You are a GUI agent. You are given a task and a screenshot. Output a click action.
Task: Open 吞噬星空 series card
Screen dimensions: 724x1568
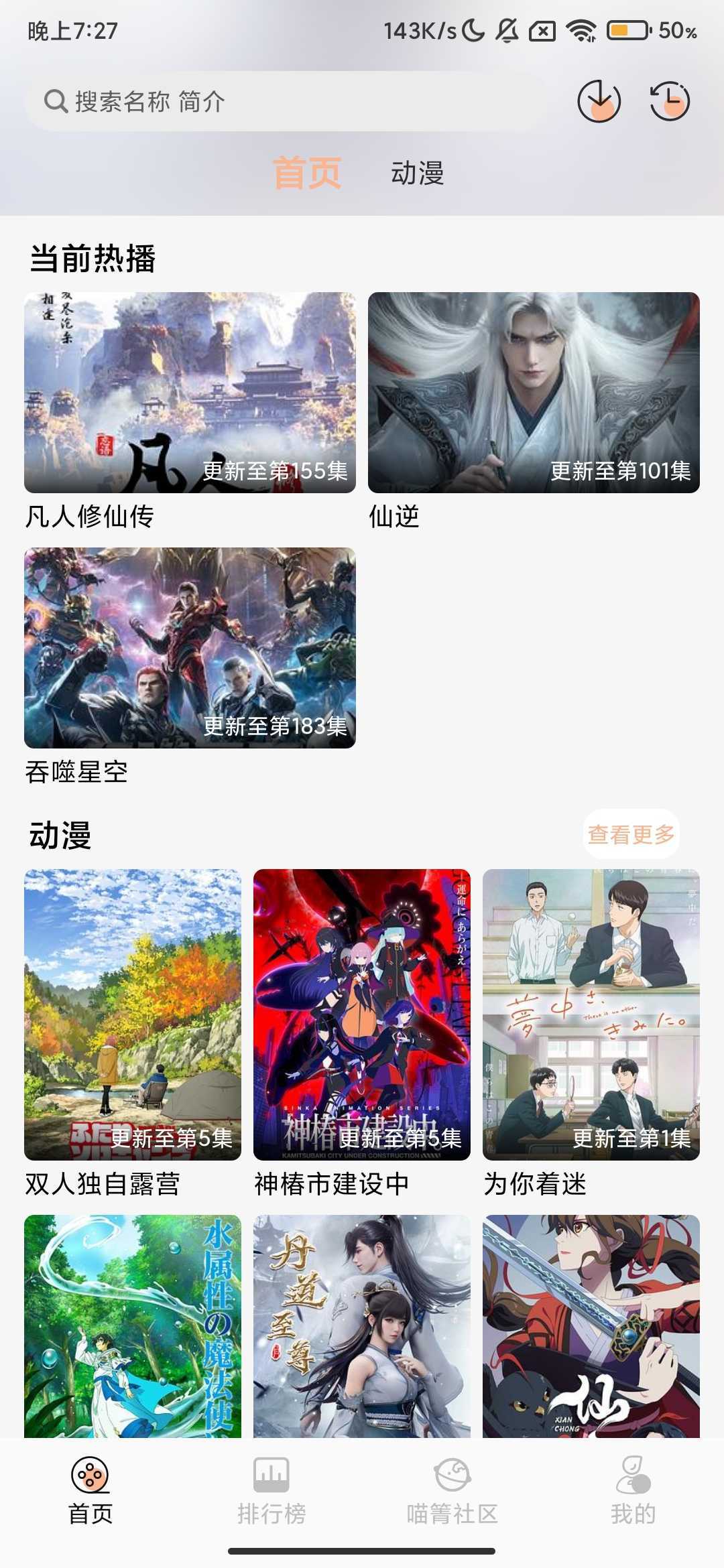tap(190, 648)
